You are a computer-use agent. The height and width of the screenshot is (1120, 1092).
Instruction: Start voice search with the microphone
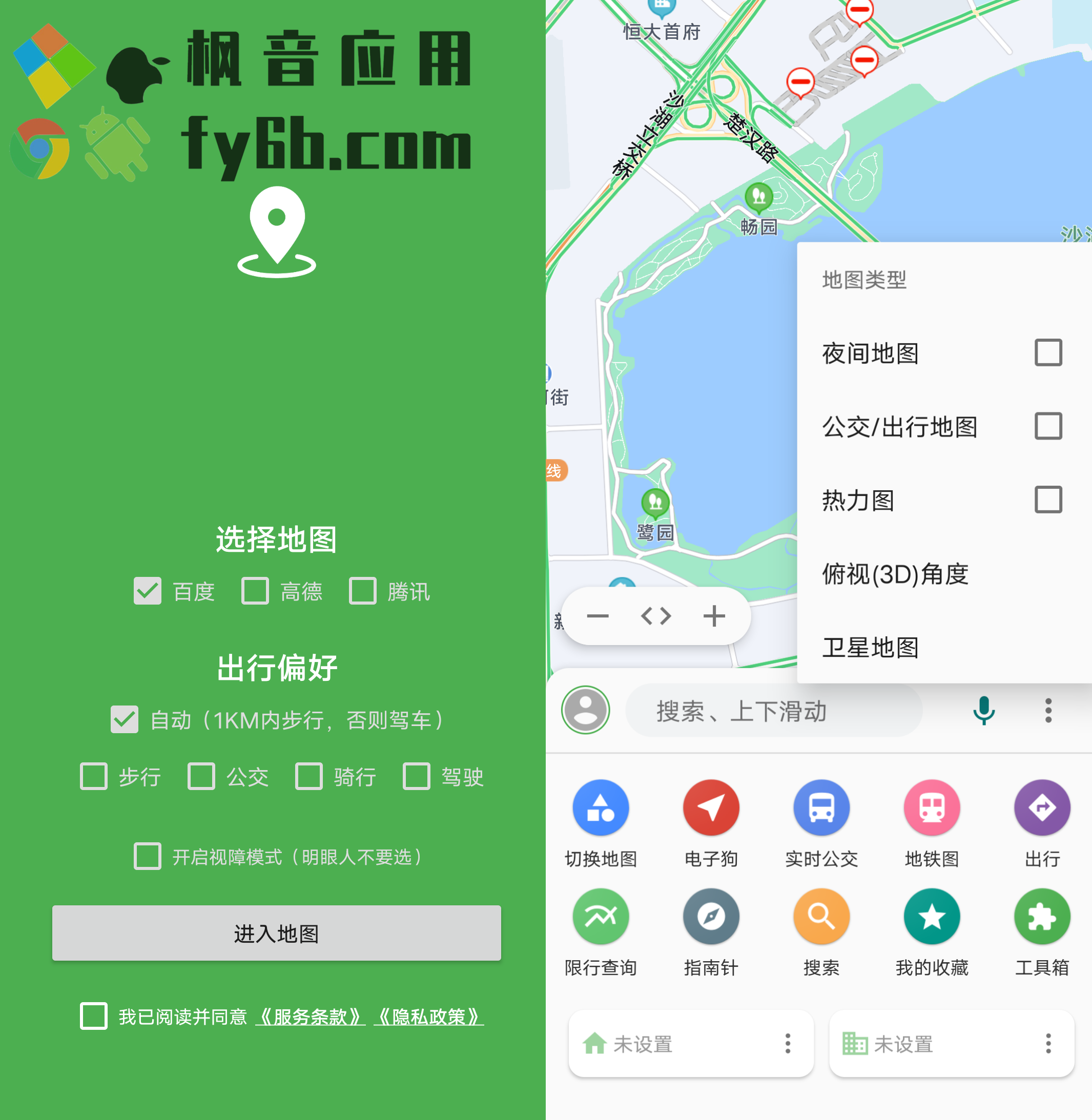click(983, 711)
